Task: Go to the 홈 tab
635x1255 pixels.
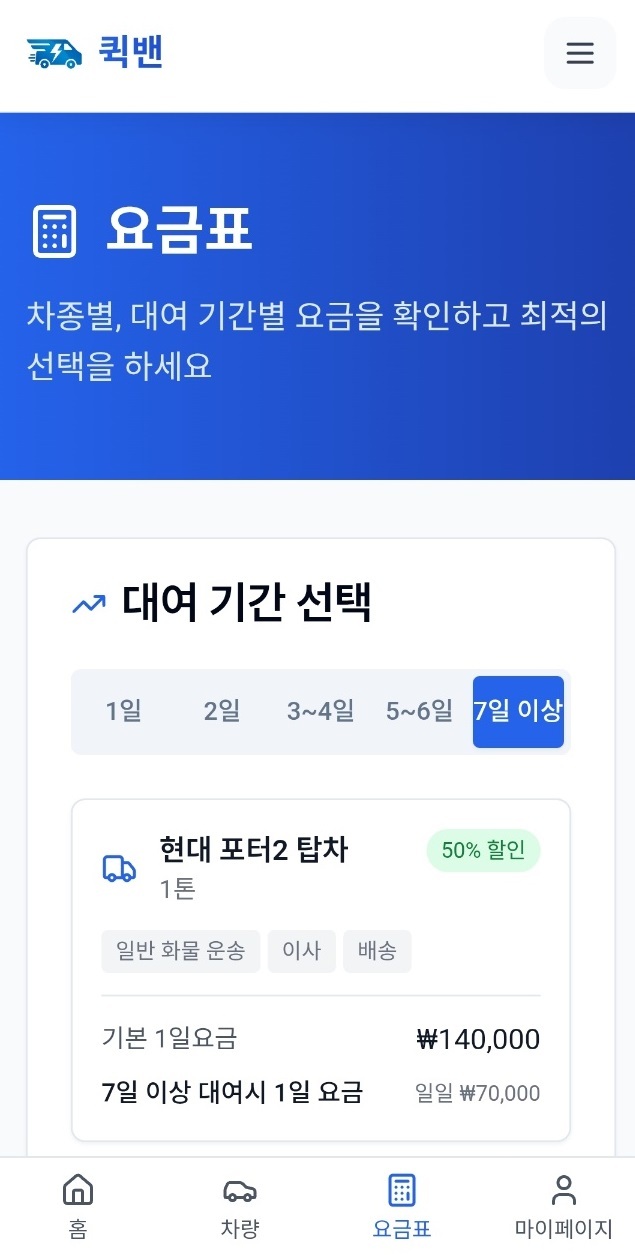Action: point(78,1205)
